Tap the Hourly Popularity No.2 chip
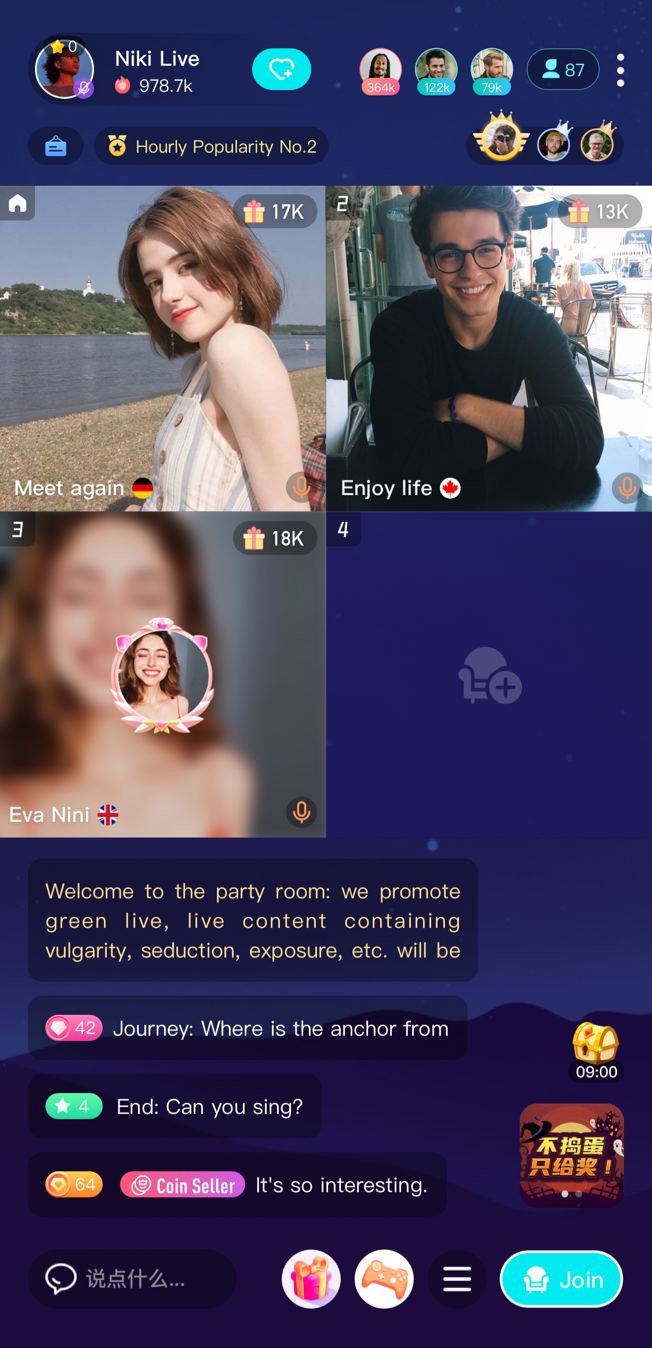Image resolution: width=652 pixels, height=1348 pixels. (x=212, y=147)
